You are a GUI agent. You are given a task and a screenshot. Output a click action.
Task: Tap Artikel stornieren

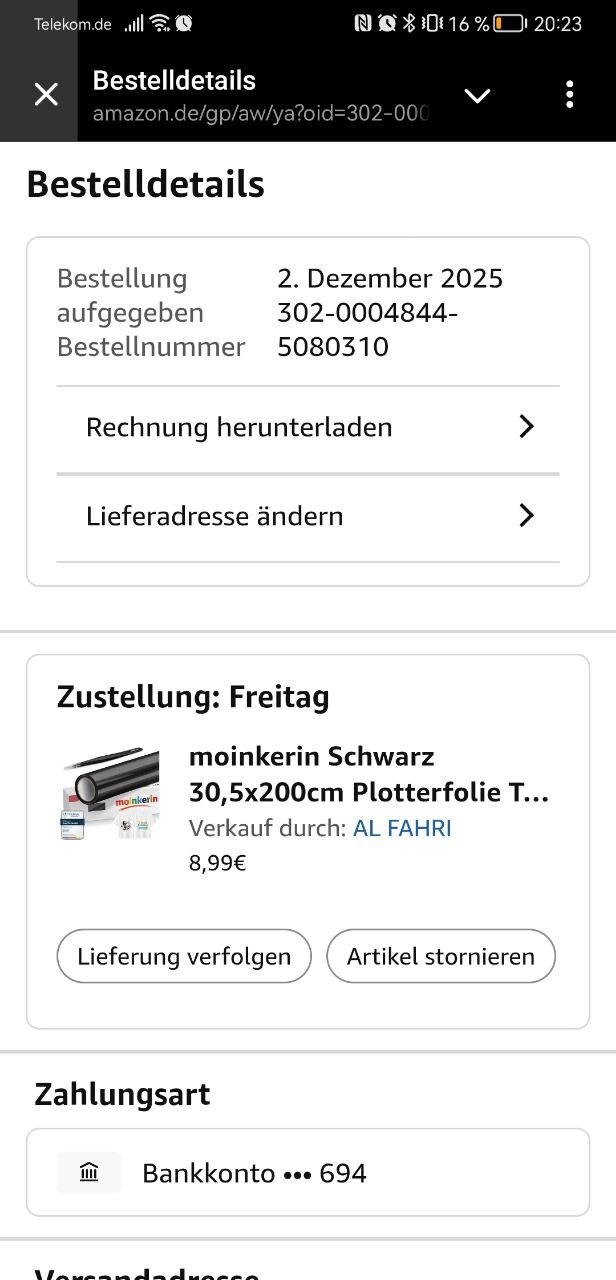click(x=441, y=956)
